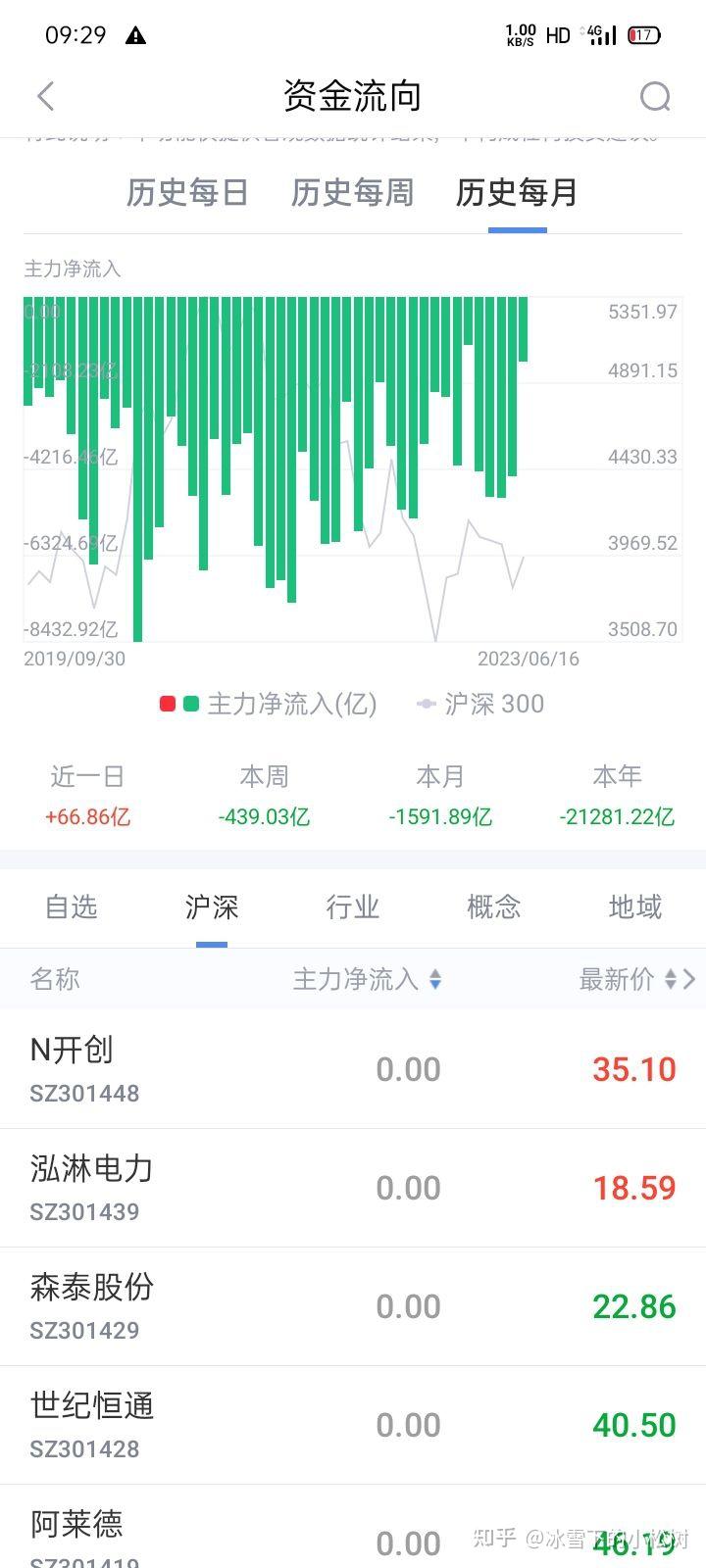Viewport: 706px width, 1568px height.
Task: Switch to 历史每日 tab
Action: [x=187, y=192]
